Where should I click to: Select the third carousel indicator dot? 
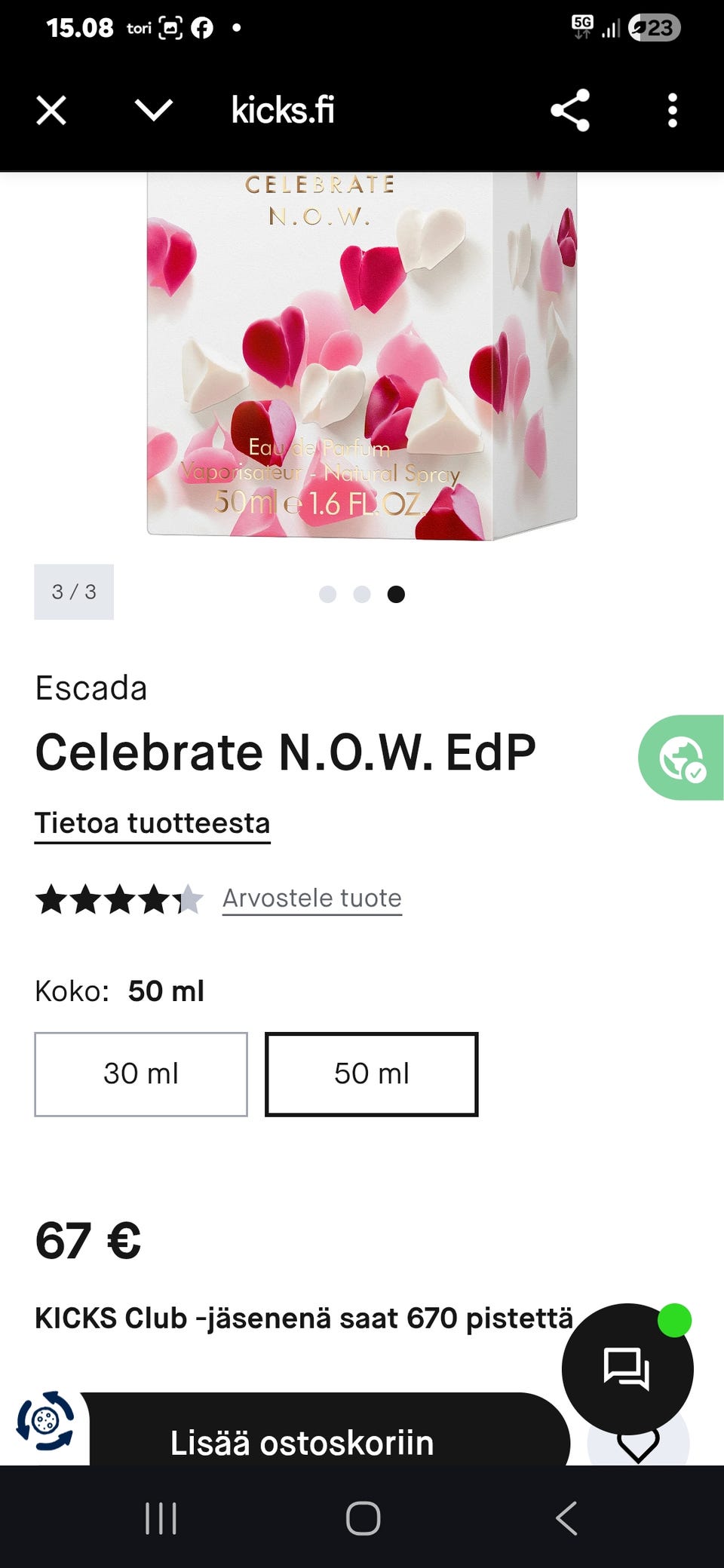pyautogui.click(x=395, y=595)
